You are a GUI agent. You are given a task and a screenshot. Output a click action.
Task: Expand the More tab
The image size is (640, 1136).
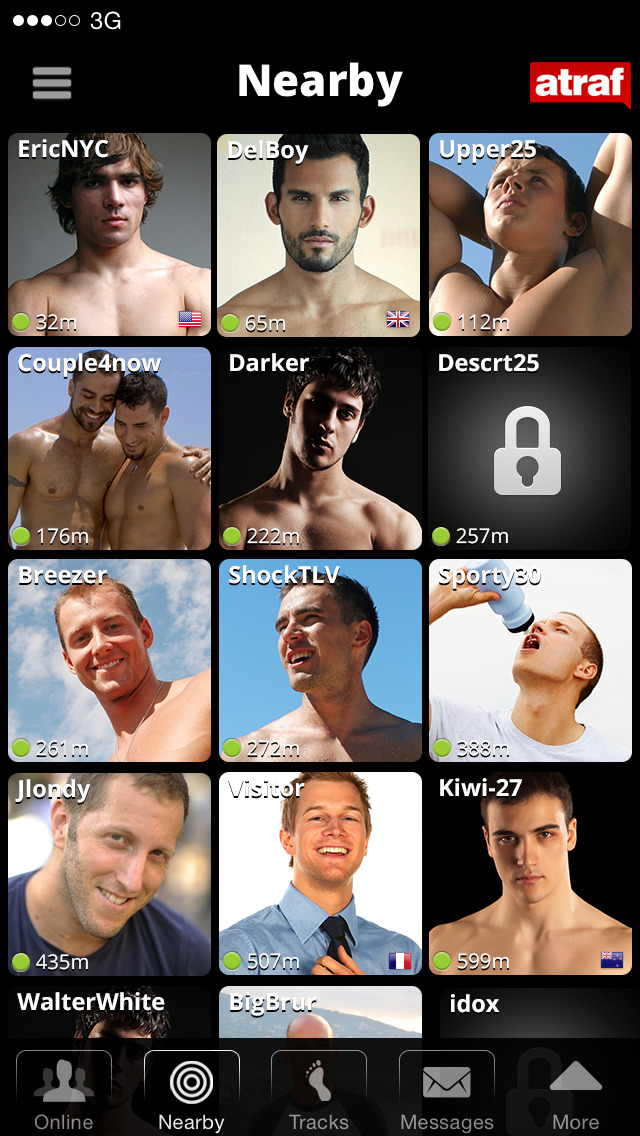(x=575, y=1092)
